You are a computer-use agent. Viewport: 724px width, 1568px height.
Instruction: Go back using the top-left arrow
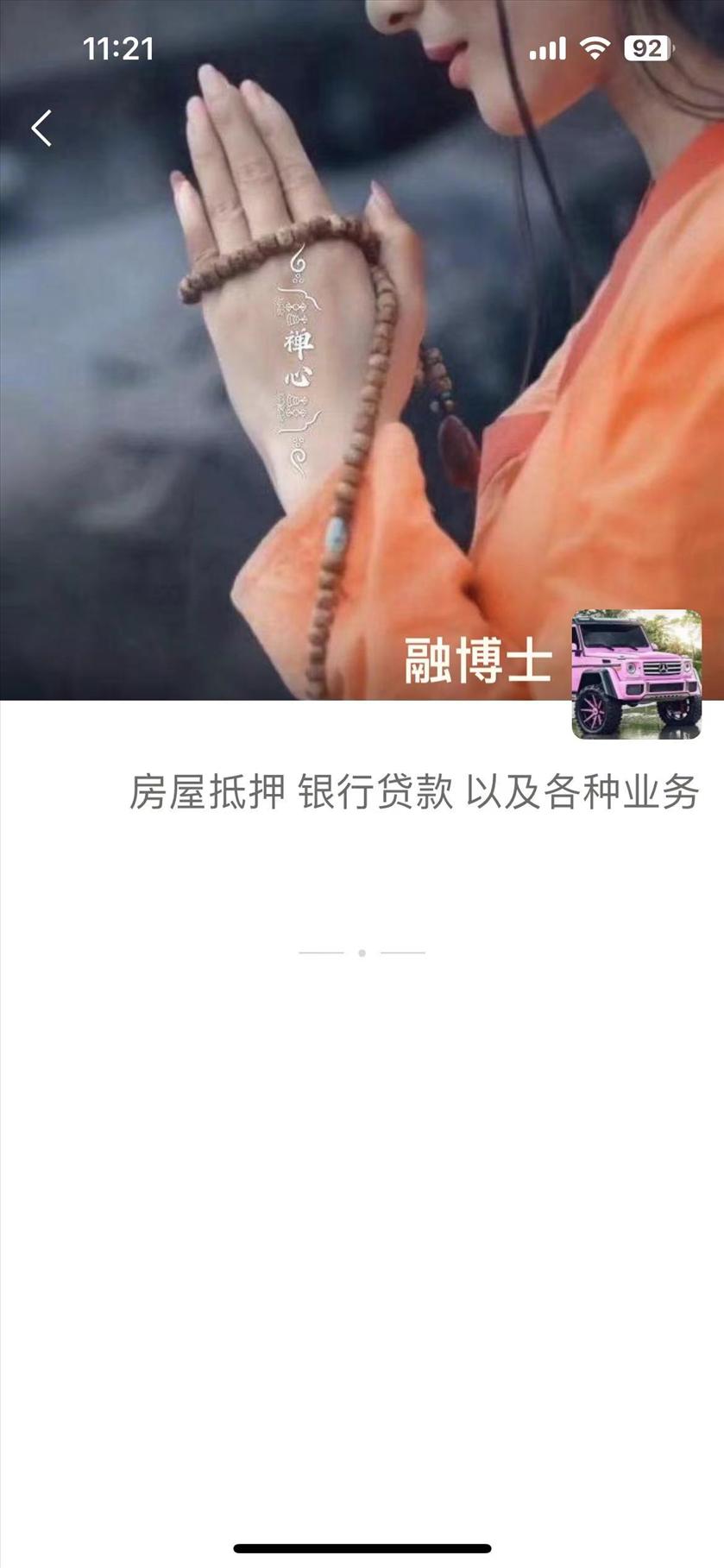click(x=41, y=129)
